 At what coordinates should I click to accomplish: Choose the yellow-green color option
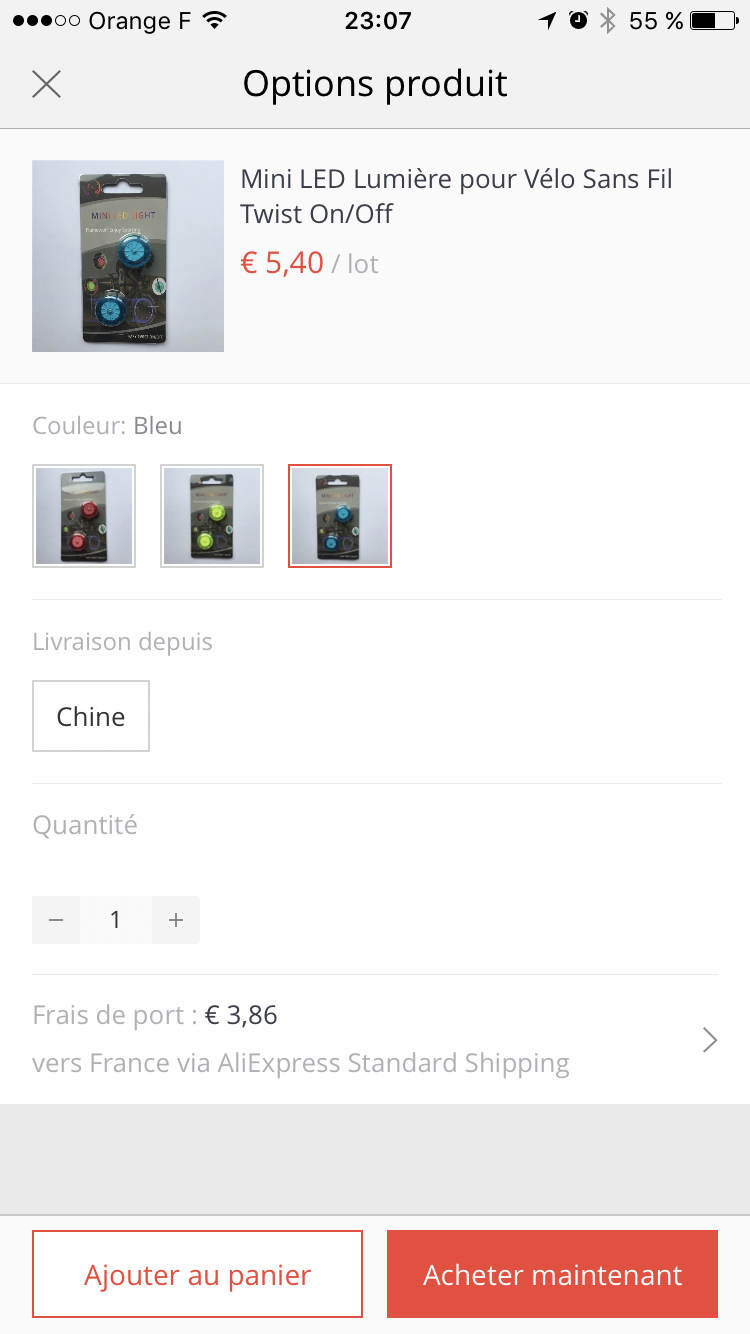(x=212, y=516)
